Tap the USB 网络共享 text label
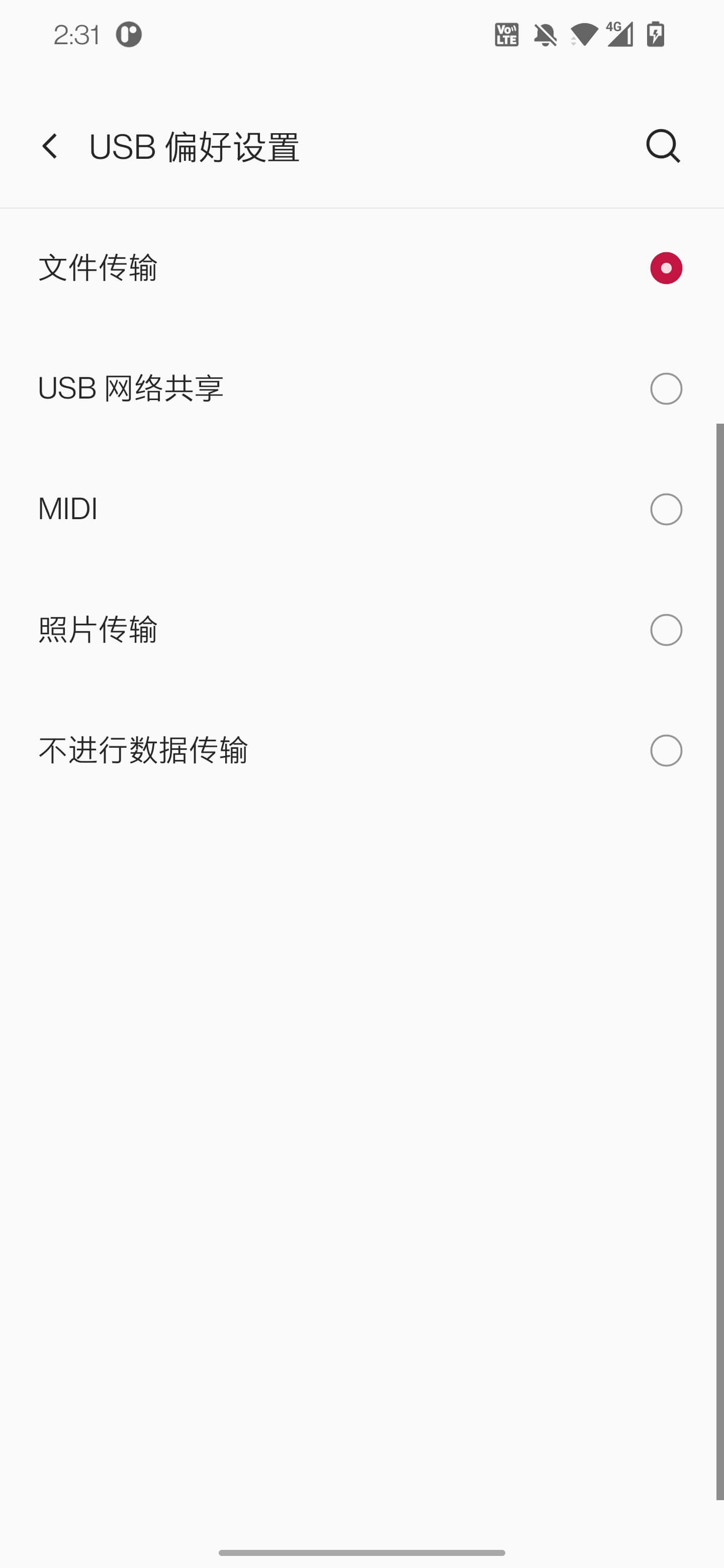Viewport: 724px width, 1568px height. pos(130,388)
